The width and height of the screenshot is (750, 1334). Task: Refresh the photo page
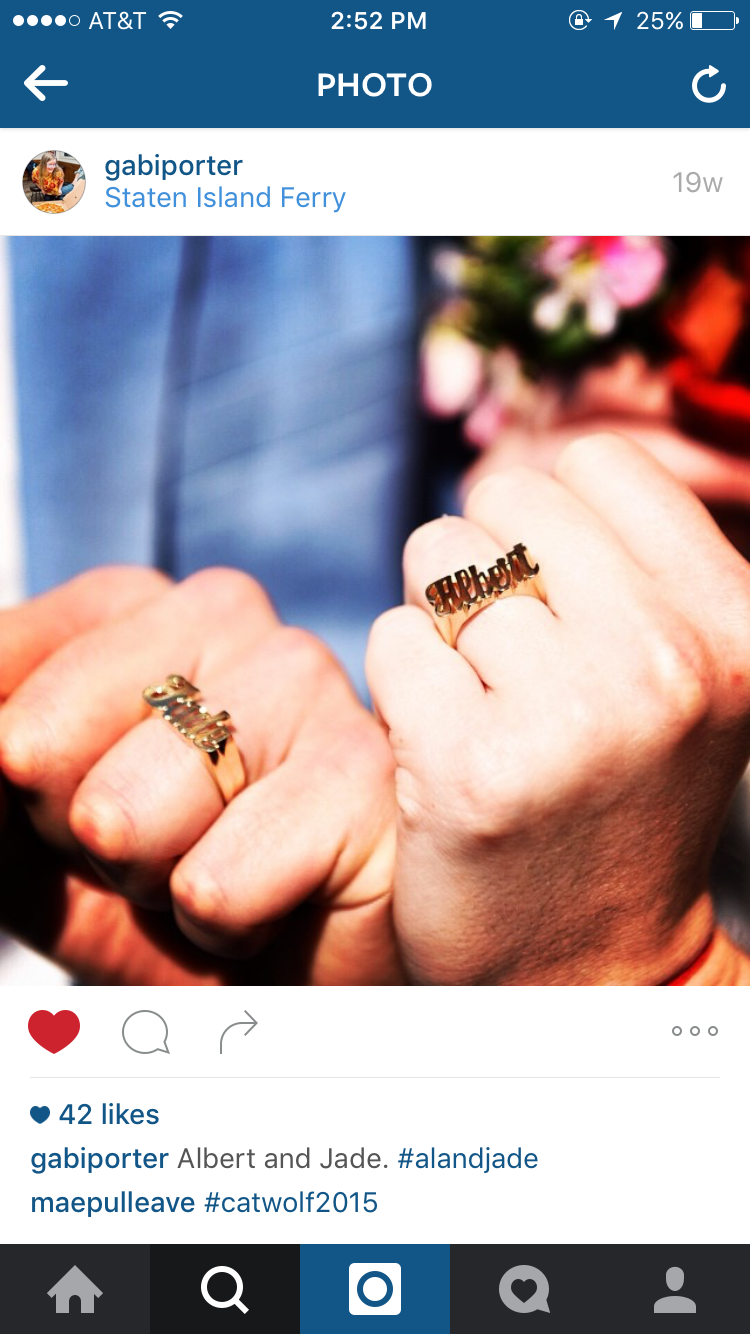pos(708,86)
